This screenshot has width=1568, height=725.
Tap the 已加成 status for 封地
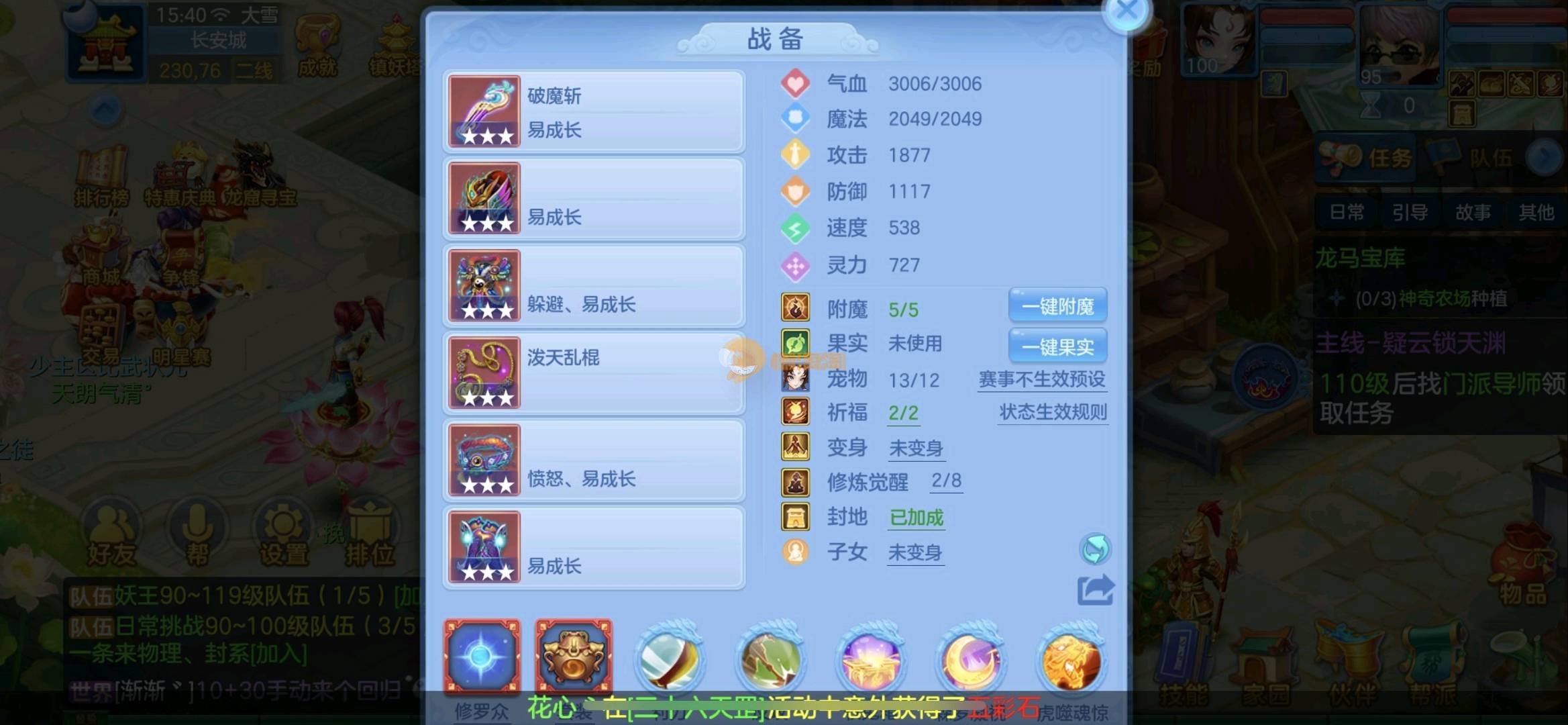click(x=916, y=518)
